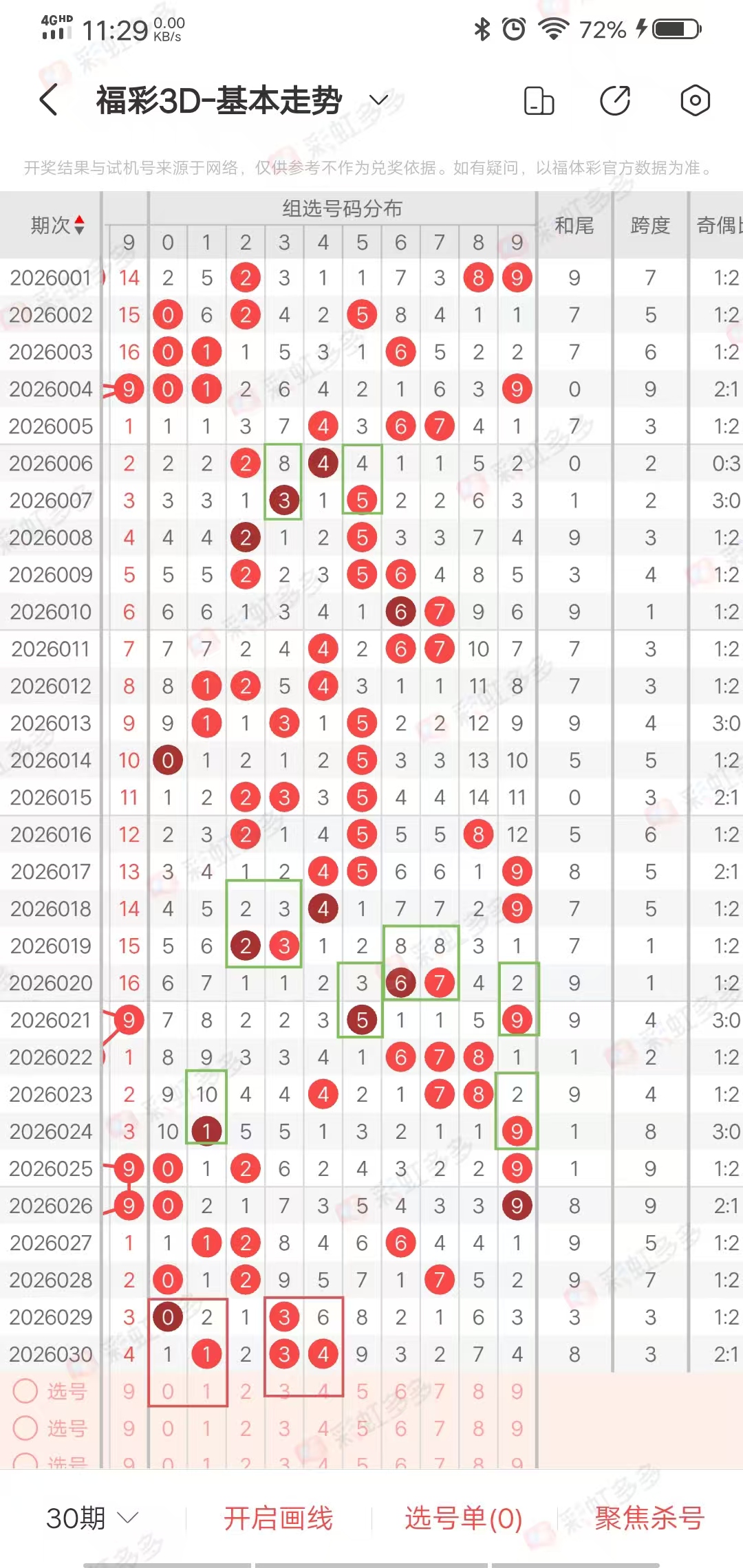The image size is (743, 1568).
Task: Pick number 8 in first 选号 row
Action: tap(478, 1391)
